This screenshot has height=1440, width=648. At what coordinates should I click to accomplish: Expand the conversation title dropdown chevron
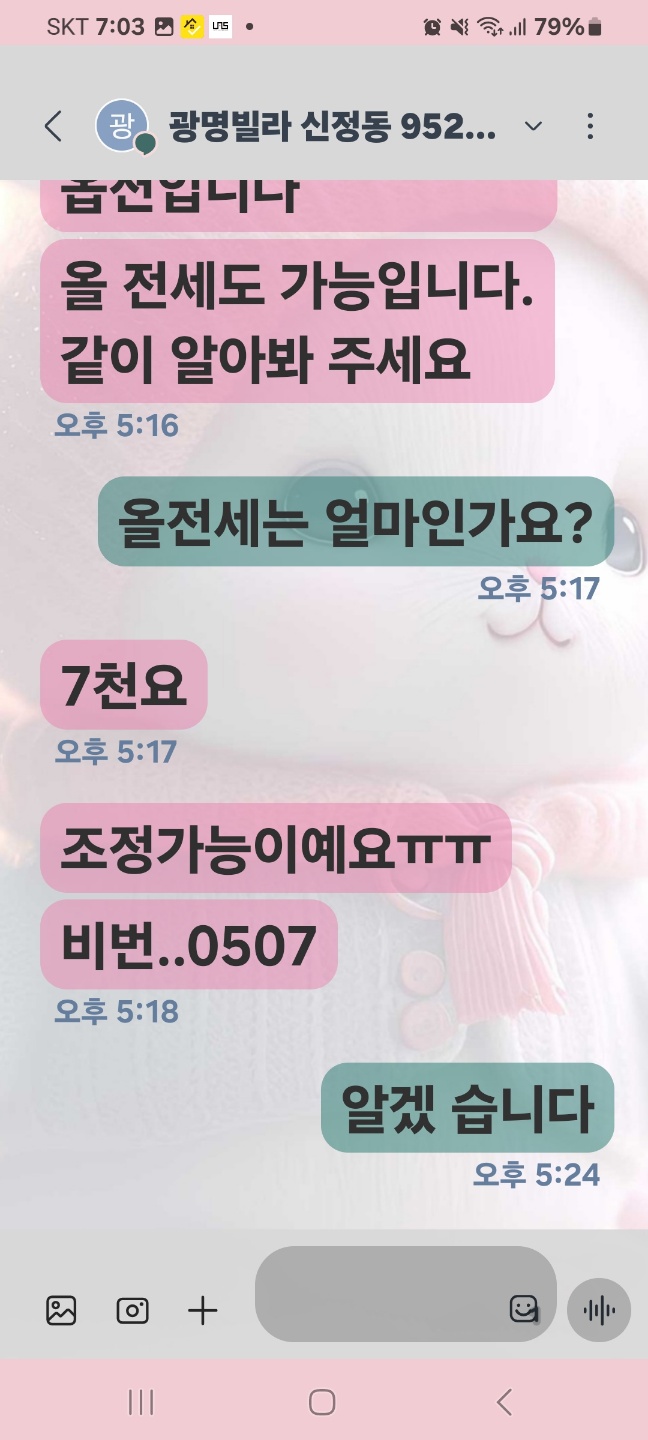[x=534, y=126]
